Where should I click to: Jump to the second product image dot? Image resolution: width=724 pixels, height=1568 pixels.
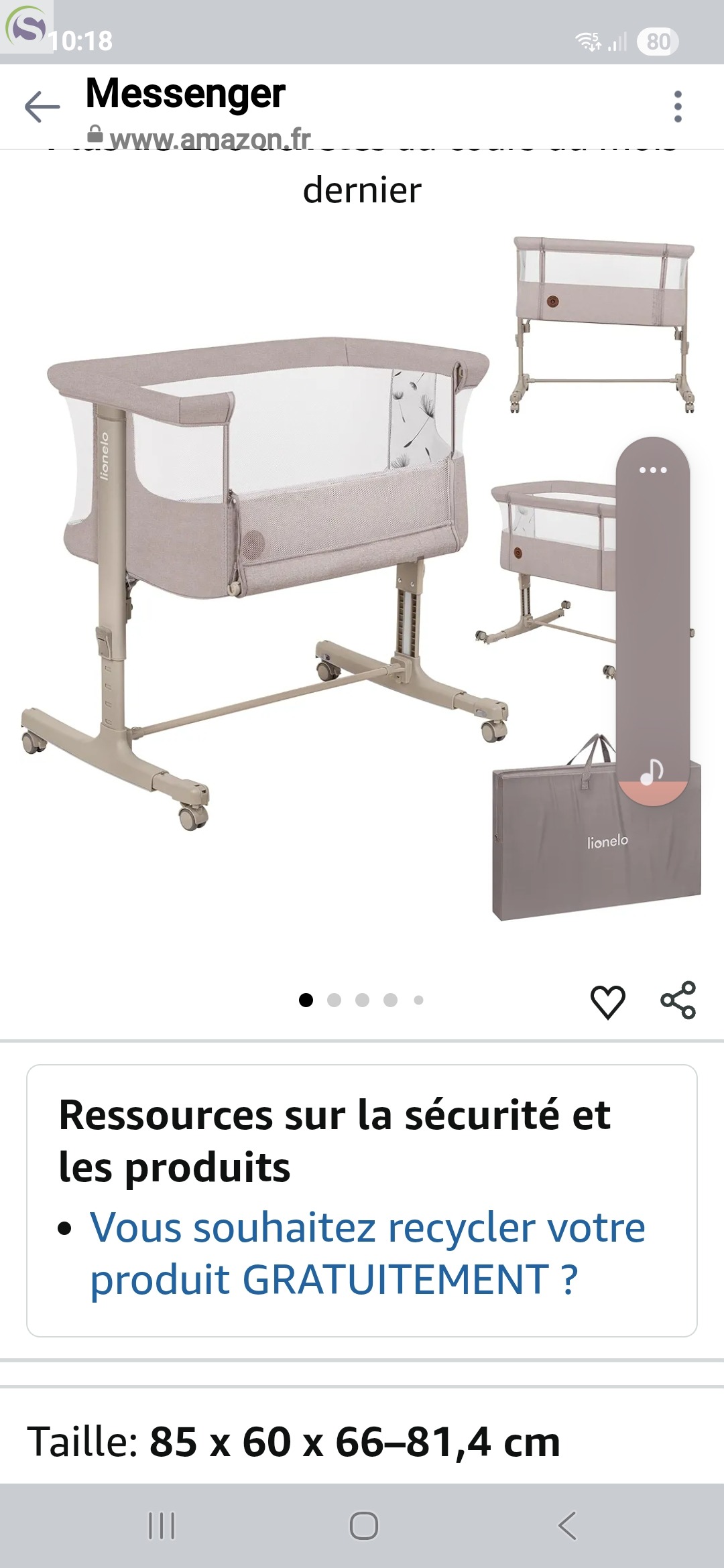(334, 1000)
